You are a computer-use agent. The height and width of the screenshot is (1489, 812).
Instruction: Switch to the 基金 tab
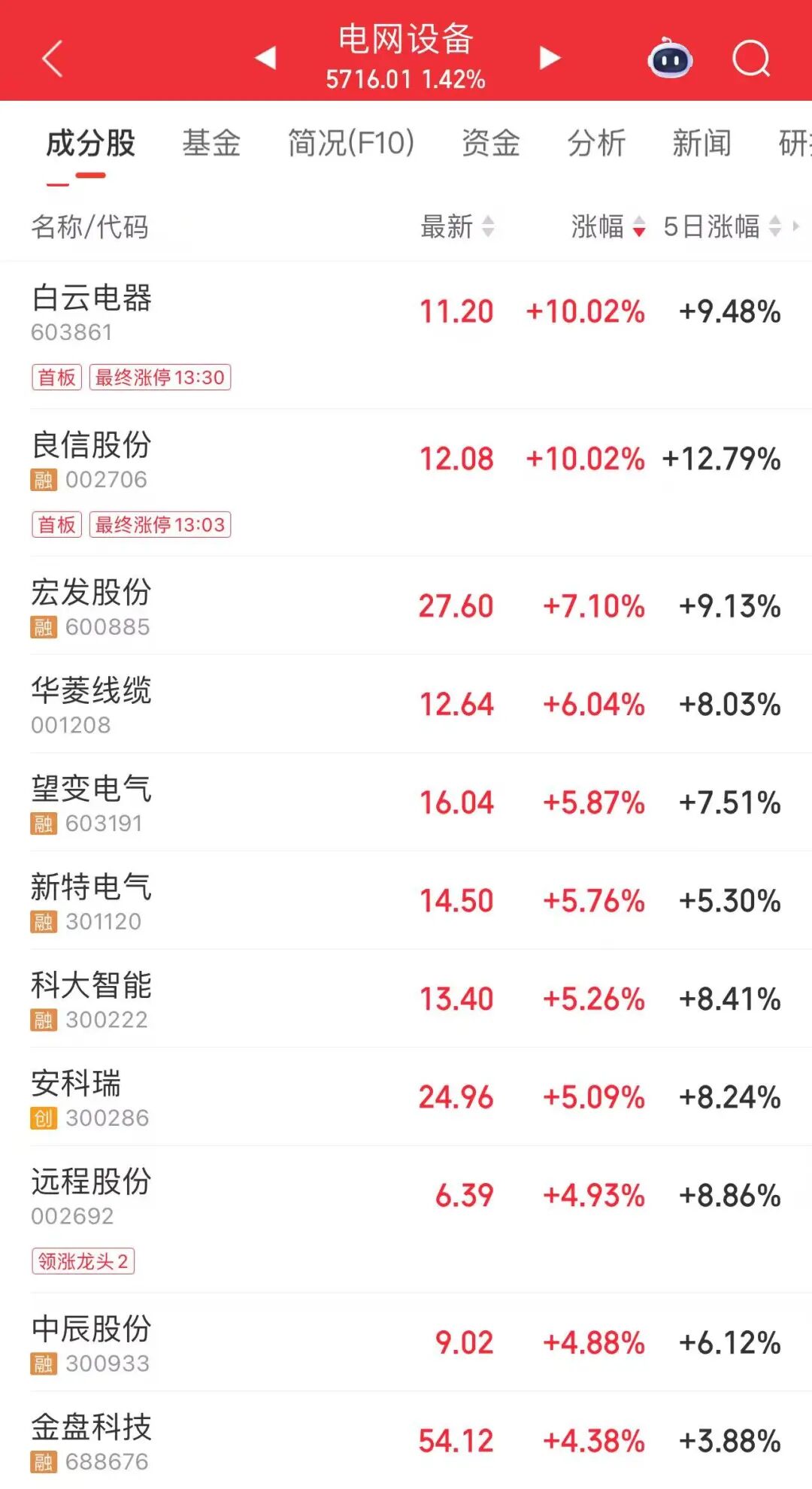(211, 143)
